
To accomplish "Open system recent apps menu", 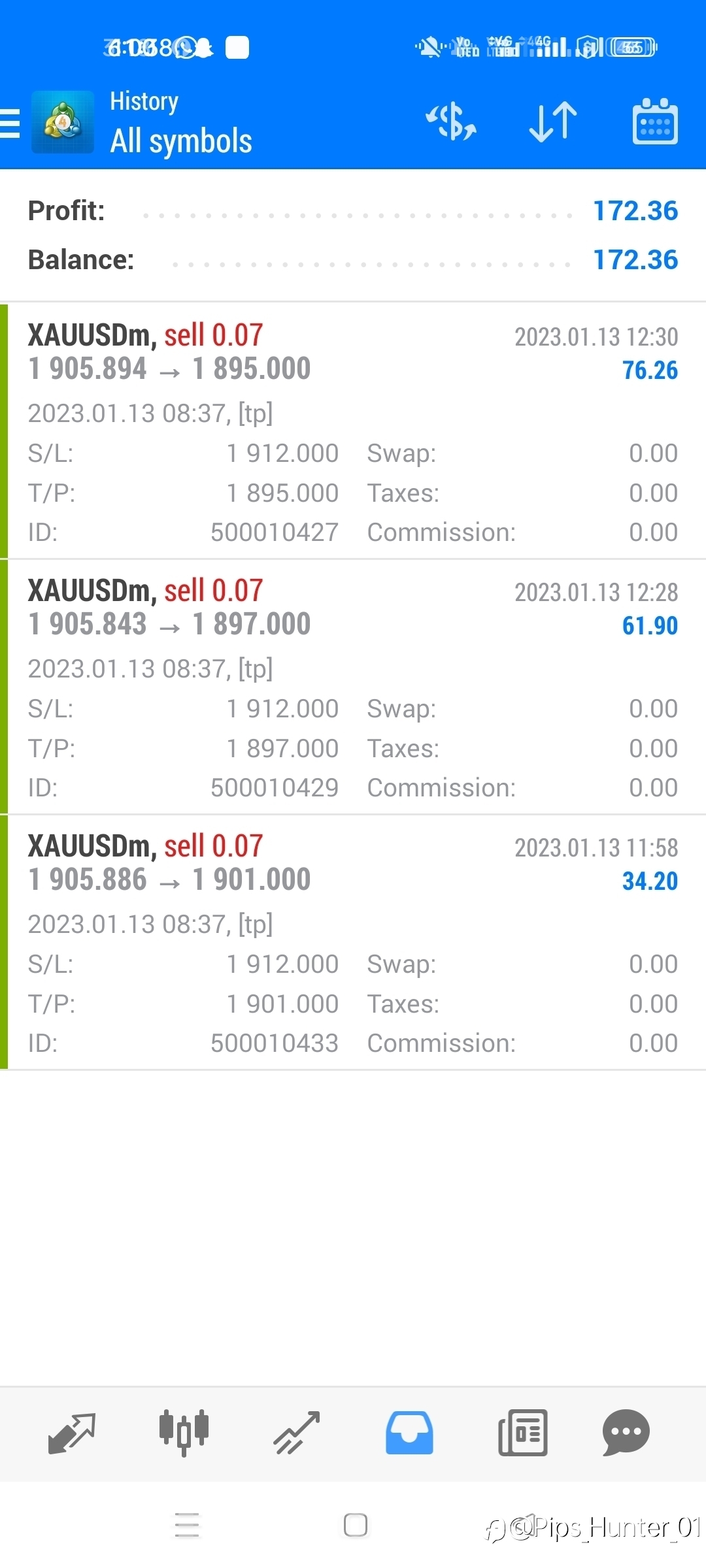I will [x=187, y=1526].
